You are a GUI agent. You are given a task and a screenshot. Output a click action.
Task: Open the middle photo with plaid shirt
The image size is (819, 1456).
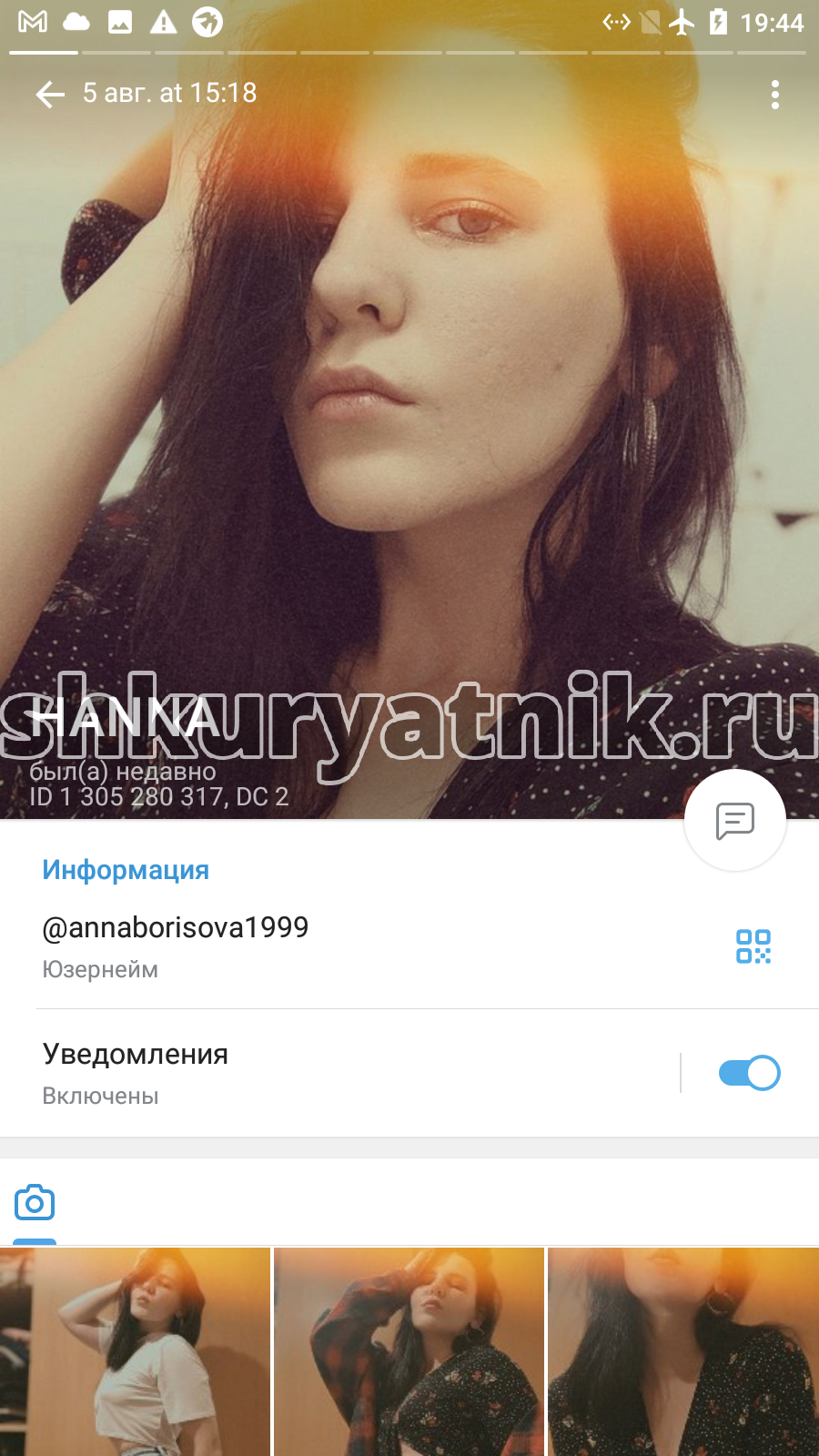click(x=409, y=1352)
